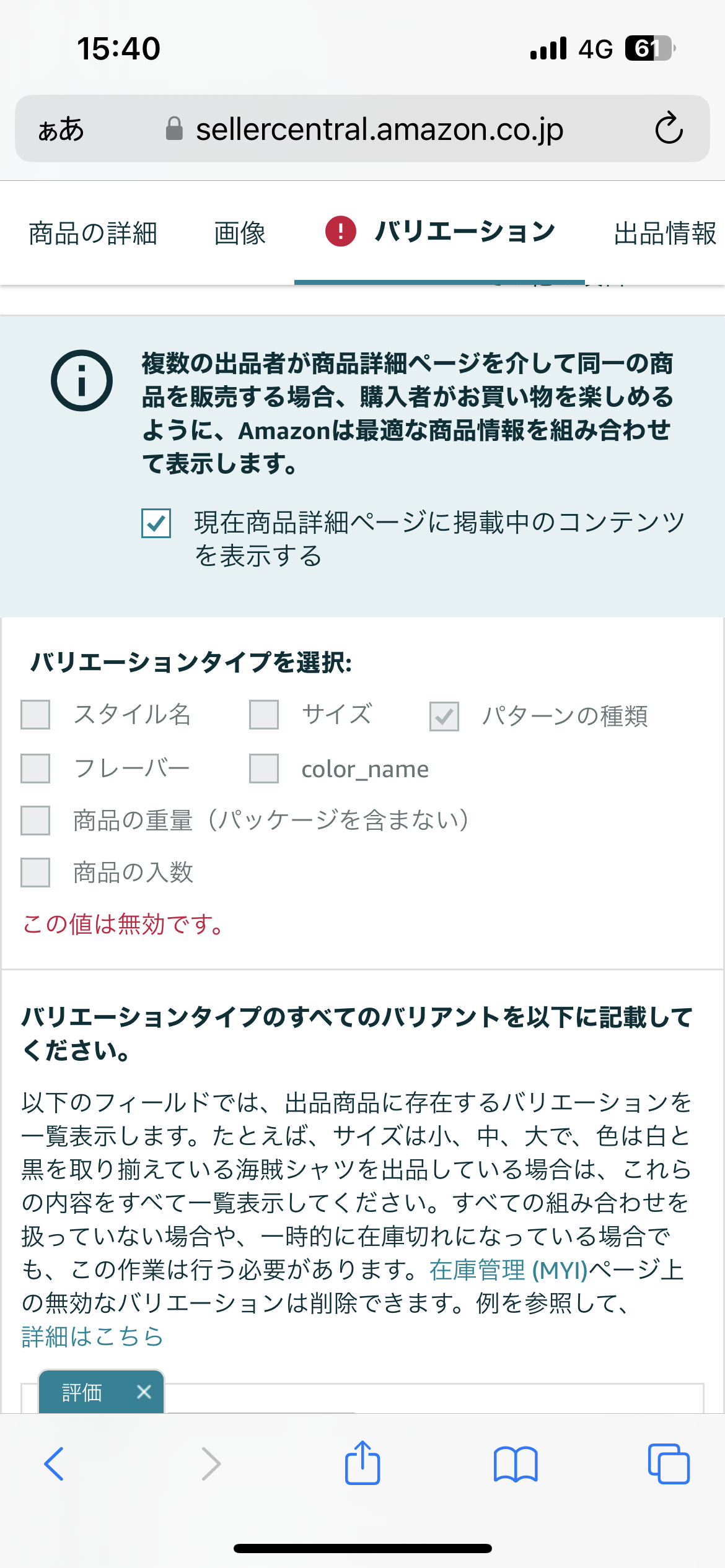Select the バリエーション tab
725x1568 pixels.
coord(440,232)
